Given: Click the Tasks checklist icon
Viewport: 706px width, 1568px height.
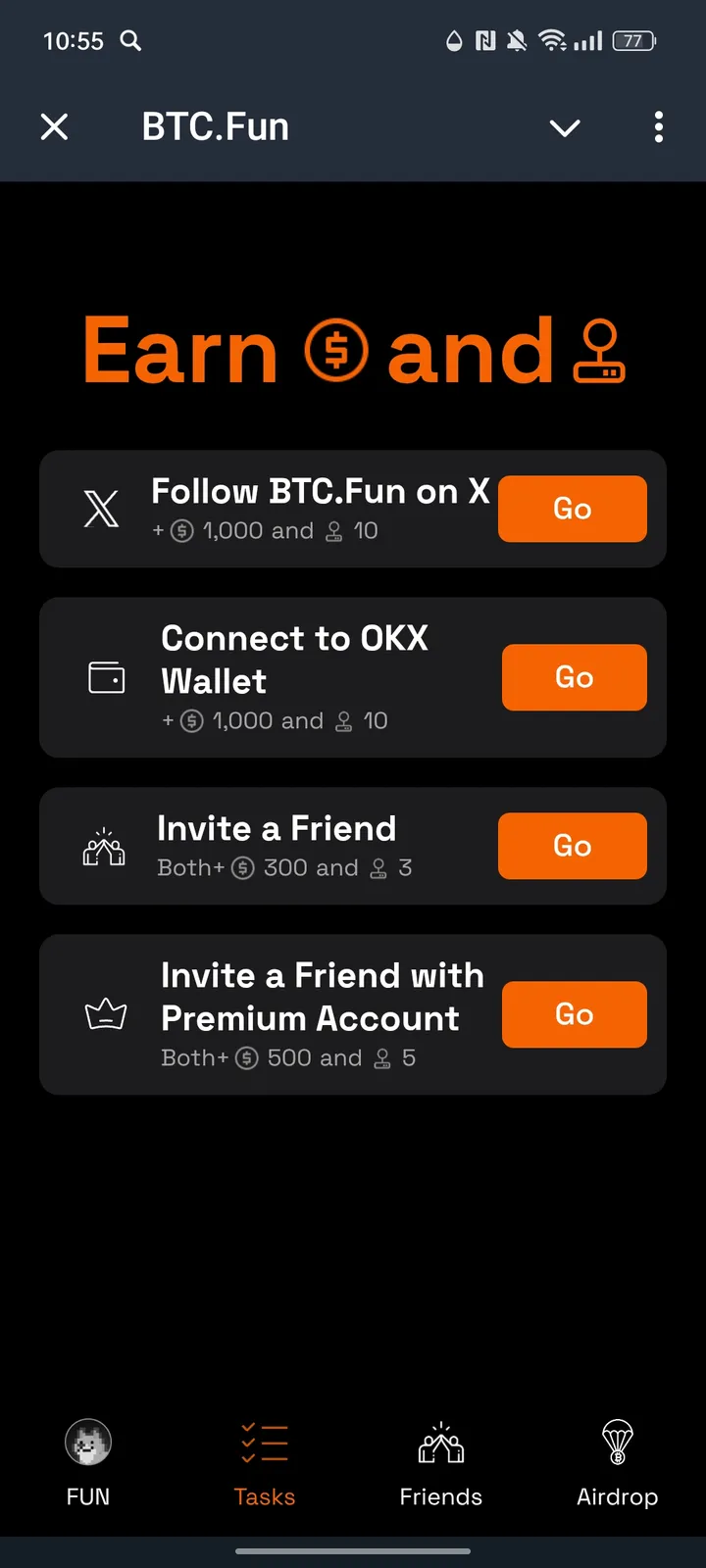Looking at the screenshot, I should tap(264, 1442).
